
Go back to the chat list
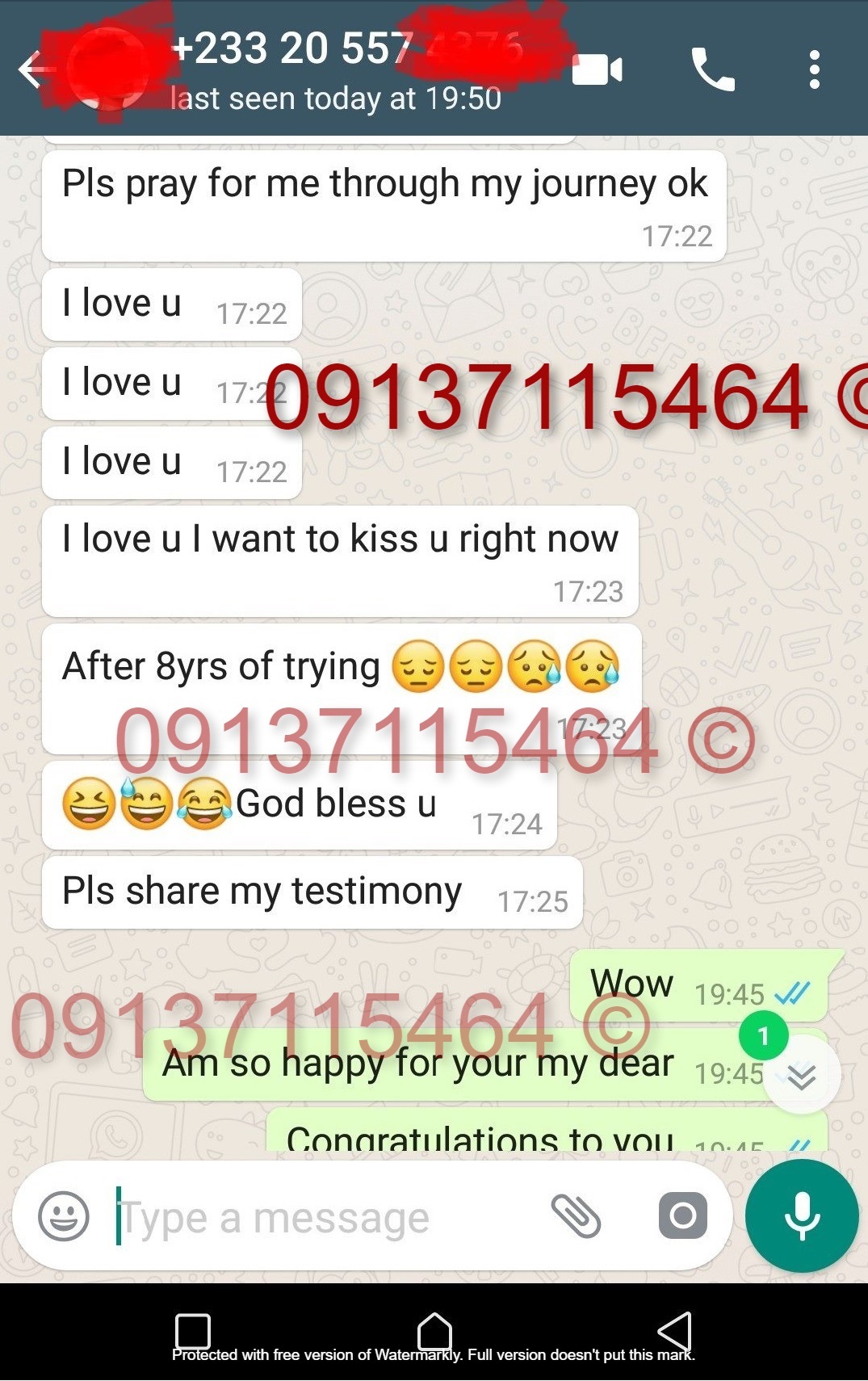[x=31, y=69]
